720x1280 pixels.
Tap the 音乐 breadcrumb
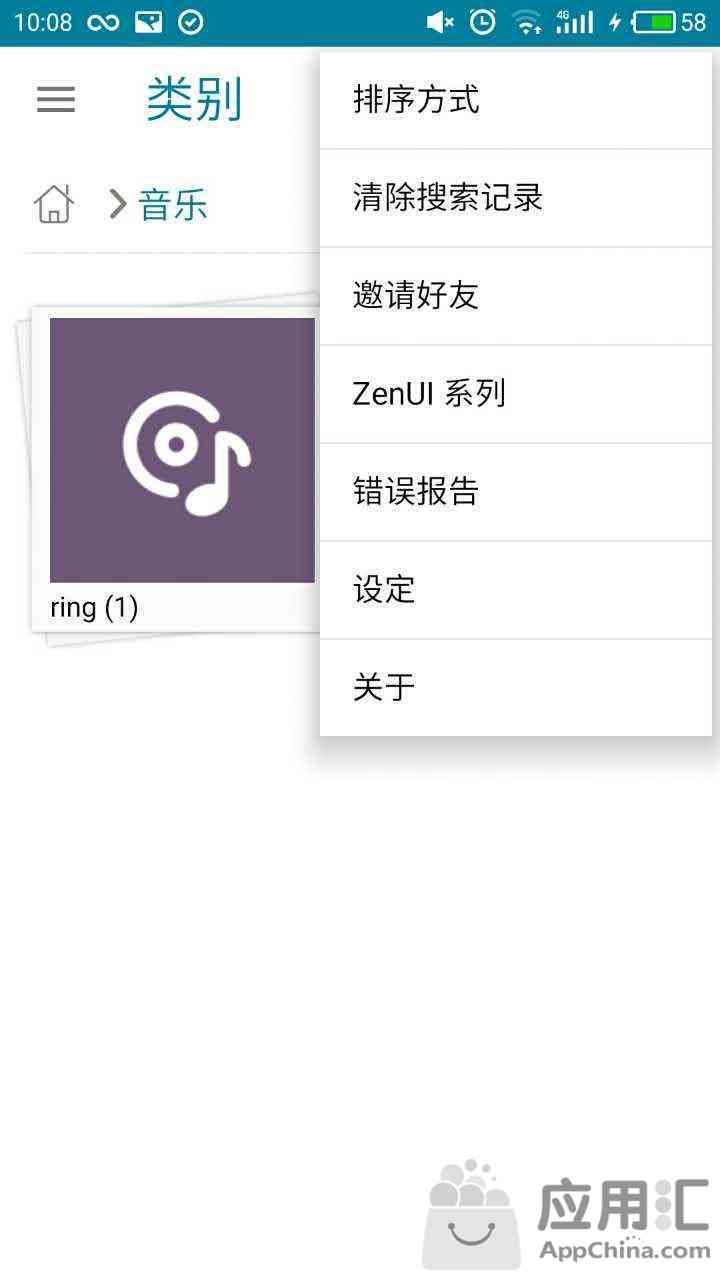click(x=172, y=205)
